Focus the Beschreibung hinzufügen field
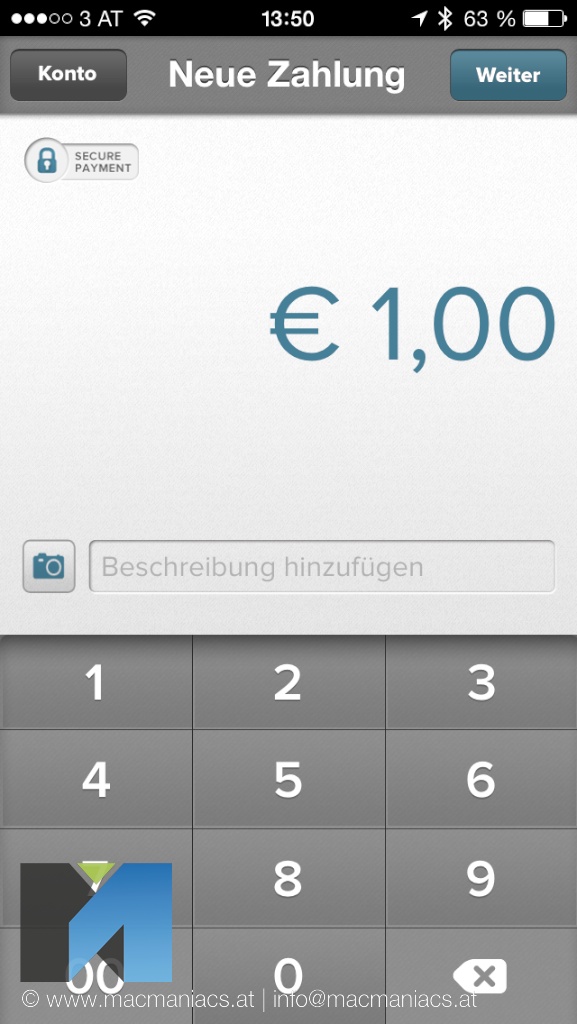 click(x=322, y=566)
